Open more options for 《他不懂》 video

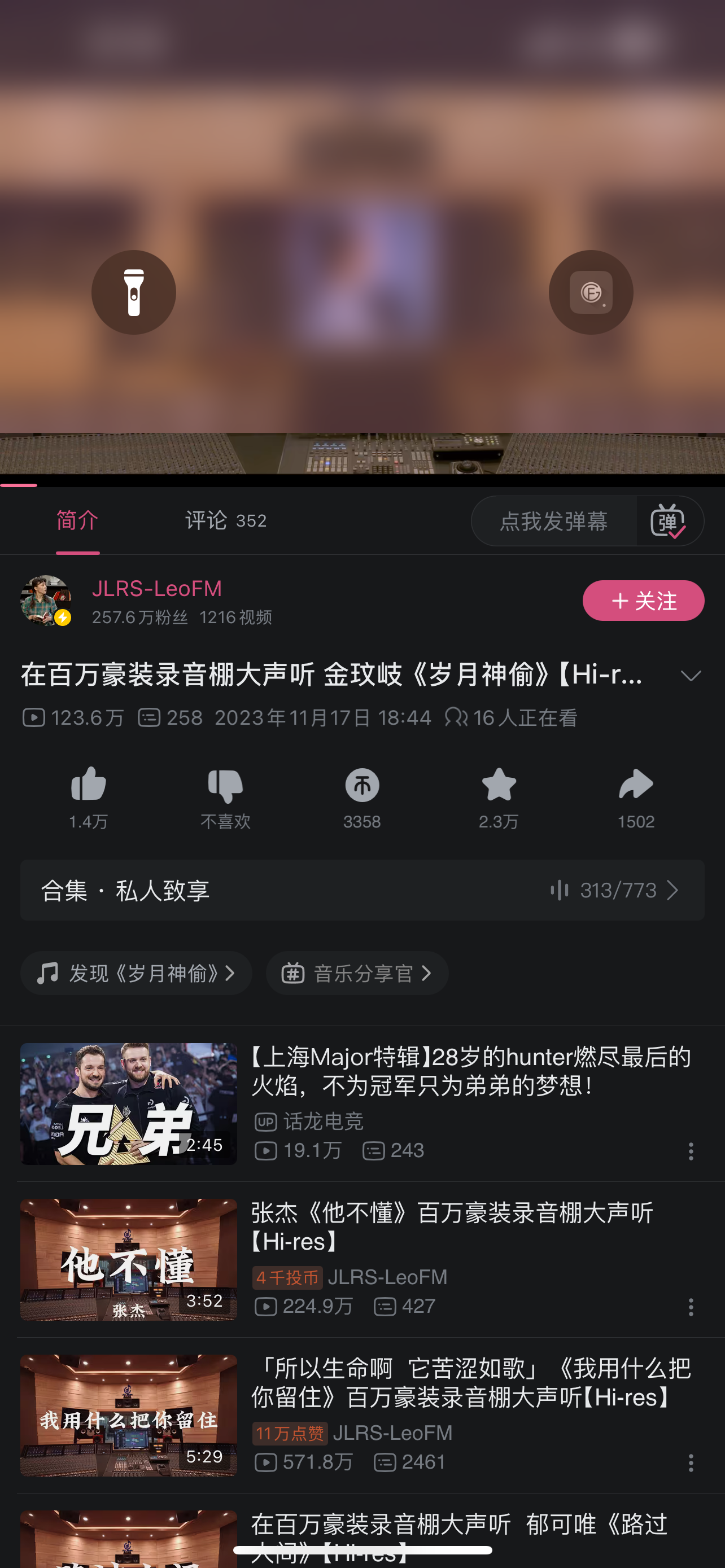(691, 1307)
